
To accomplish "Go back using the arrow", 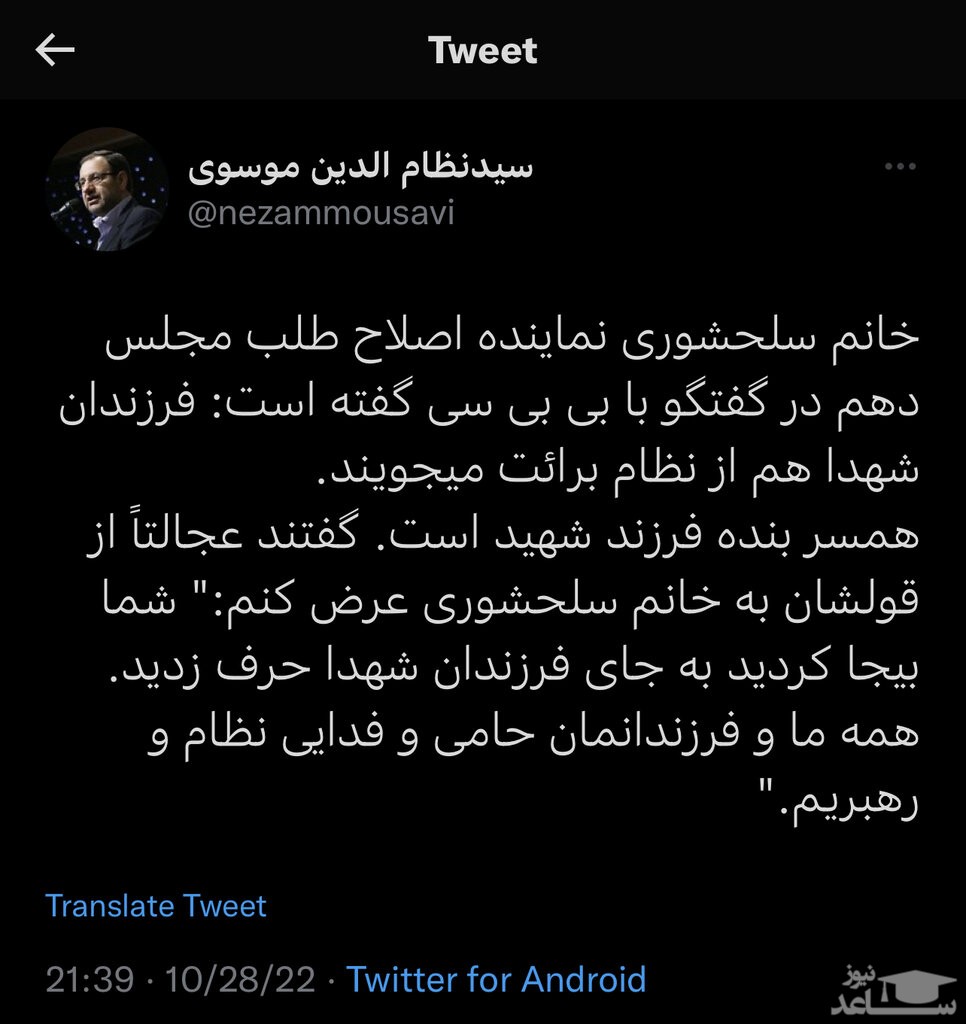I will point(54,50).
